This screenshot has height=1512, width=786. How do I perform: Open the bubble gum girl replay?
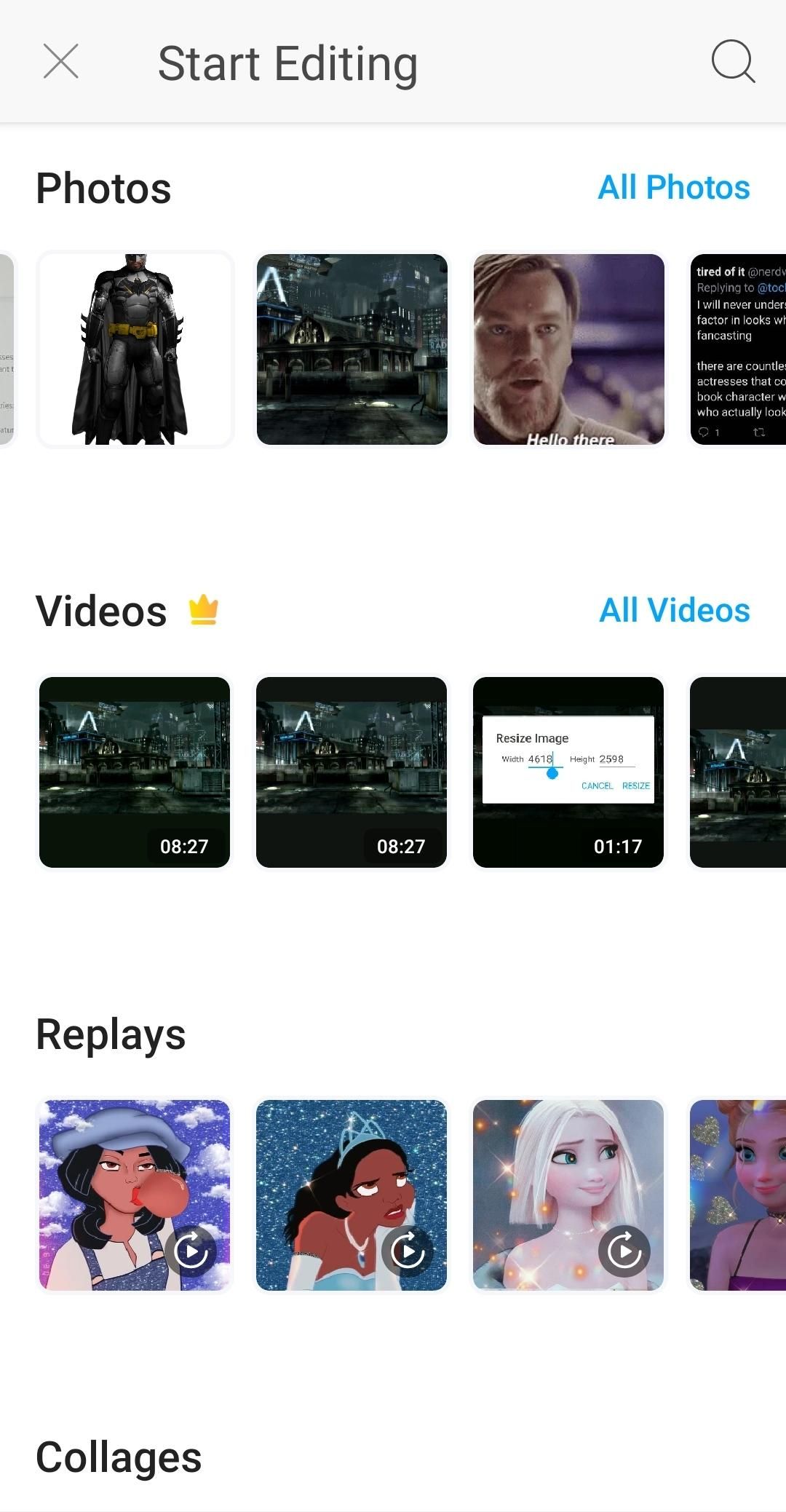[135, 1195]
